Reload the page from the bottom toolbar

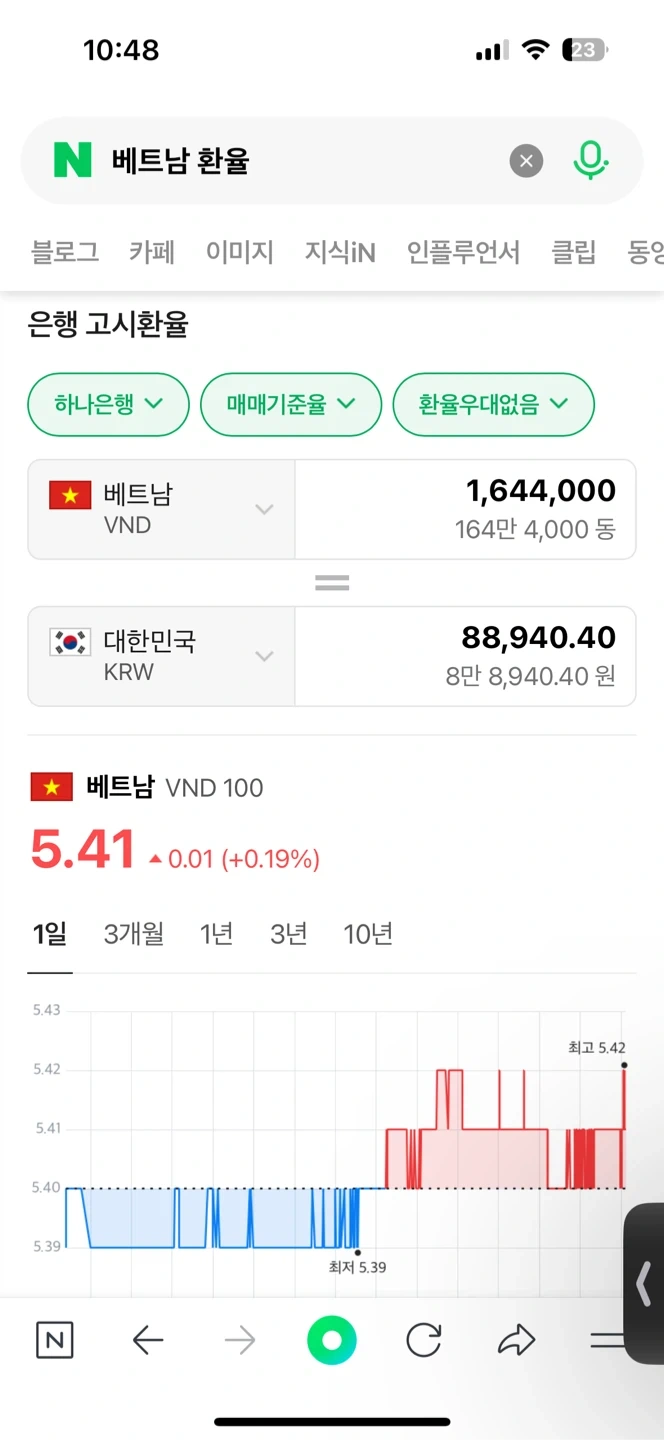point(424,1340)
